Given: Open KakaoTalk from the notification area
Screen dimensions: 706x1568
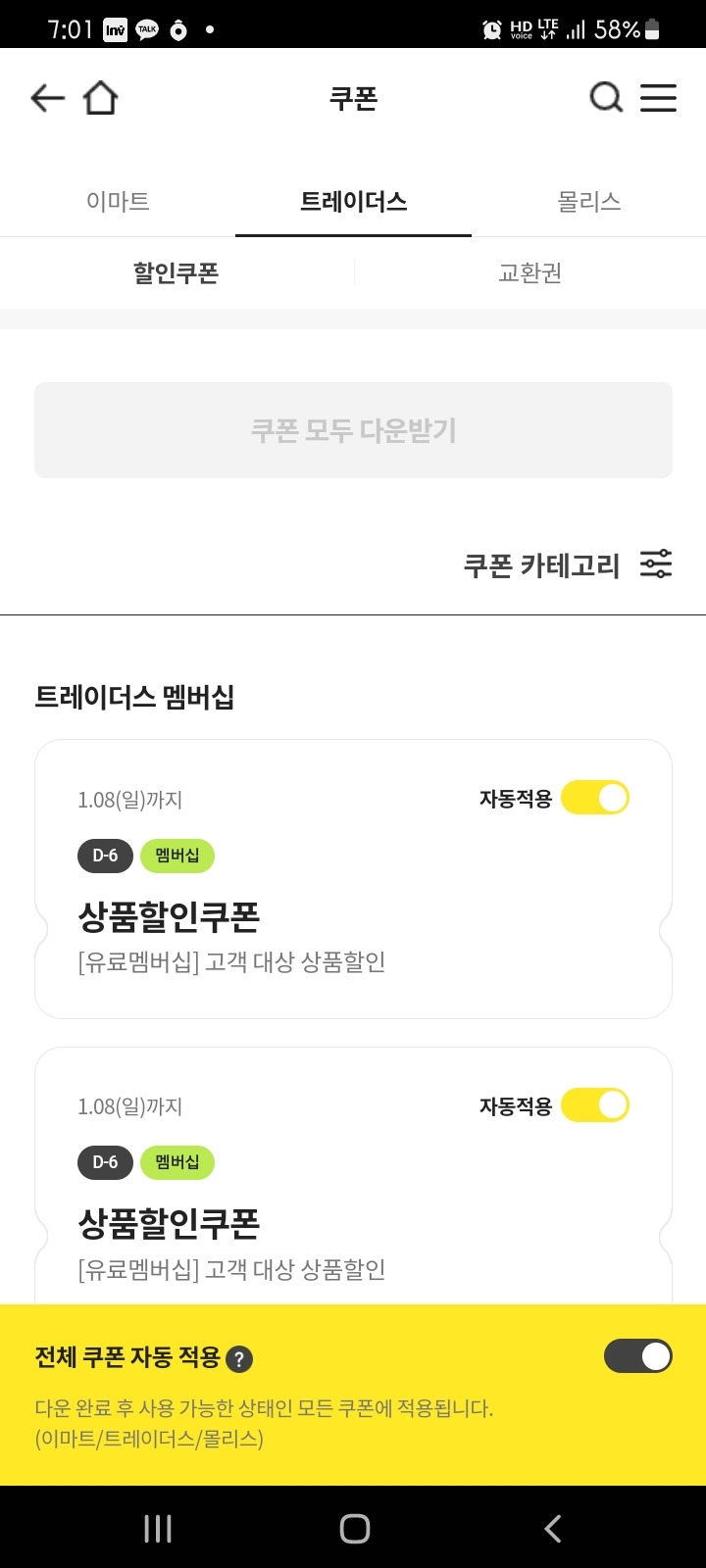Looking at the screenshot, I should [147, 28].
